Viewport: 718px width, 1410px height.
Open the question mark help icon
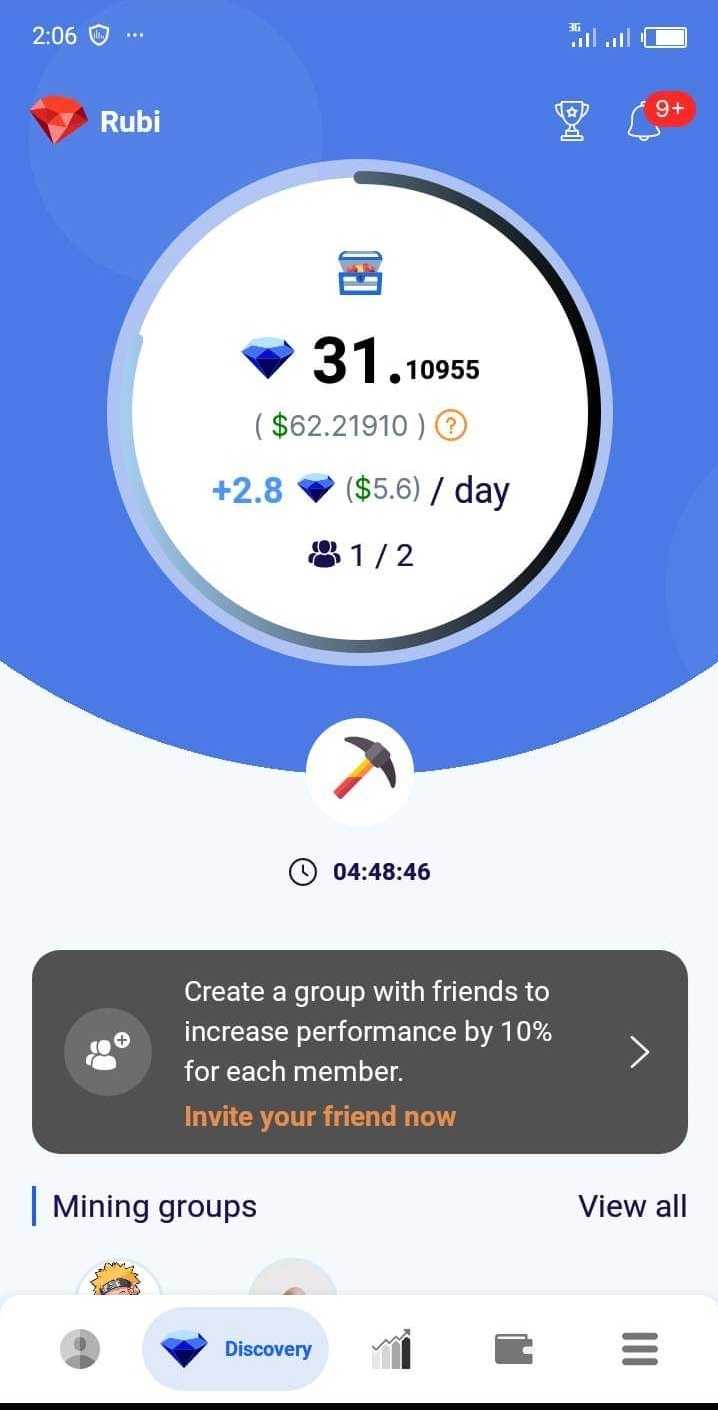coord(453,427)
